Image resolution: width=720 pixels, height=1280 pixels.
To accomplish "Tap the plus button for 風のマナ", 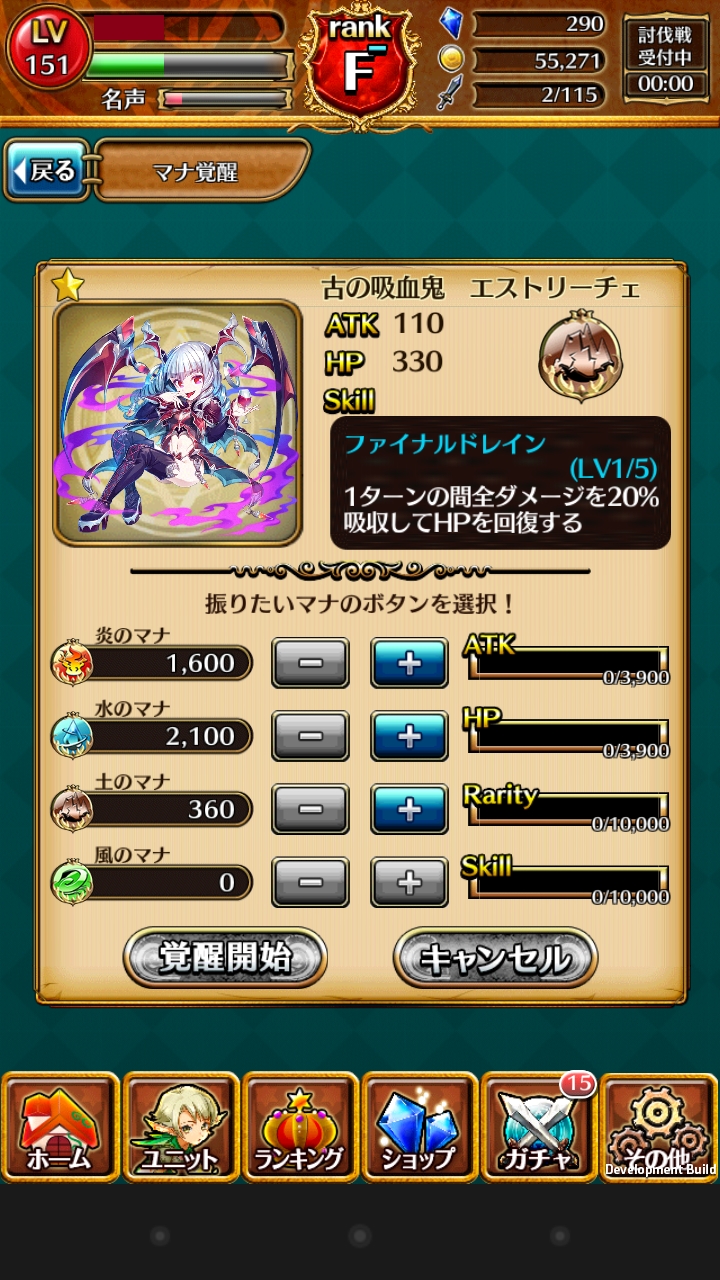I will tap(409, 882).
